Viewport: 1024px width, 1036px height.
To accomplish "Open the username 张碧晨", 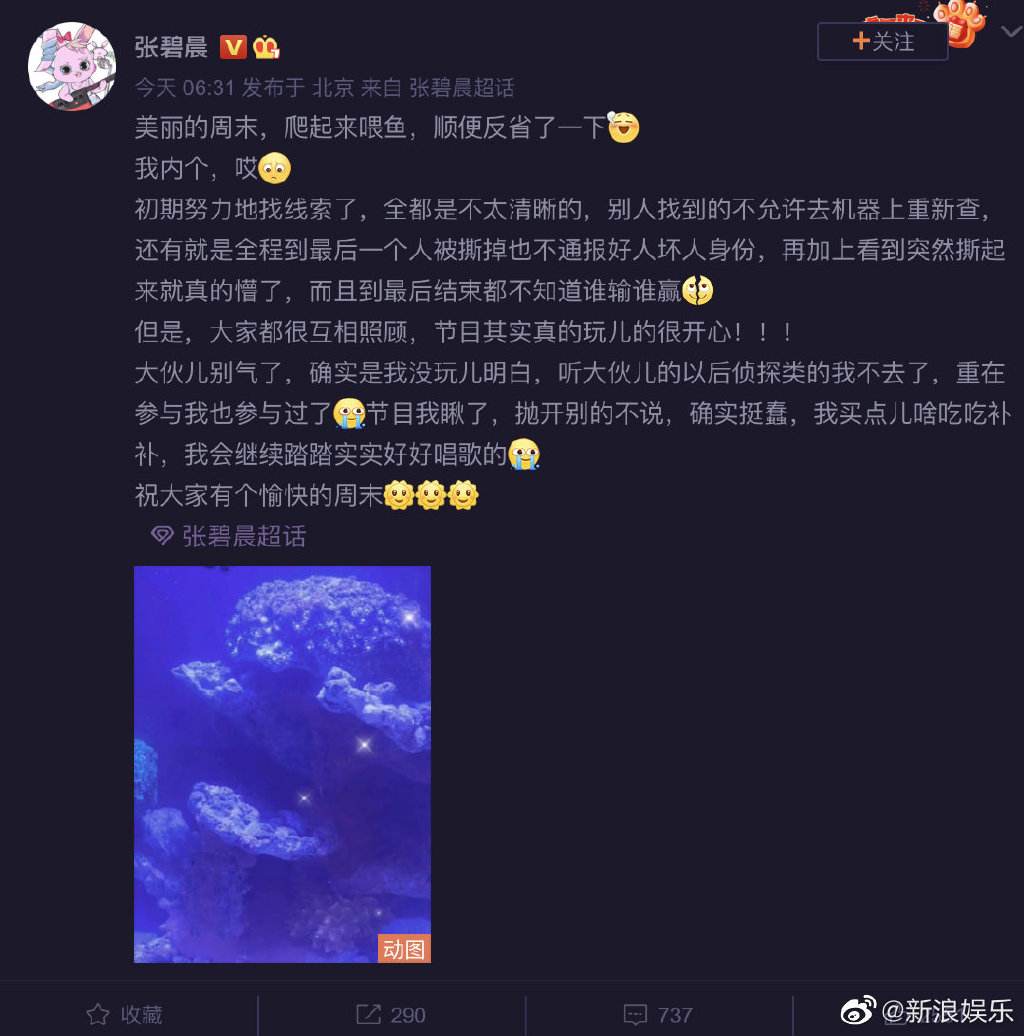I will (171, 46).
